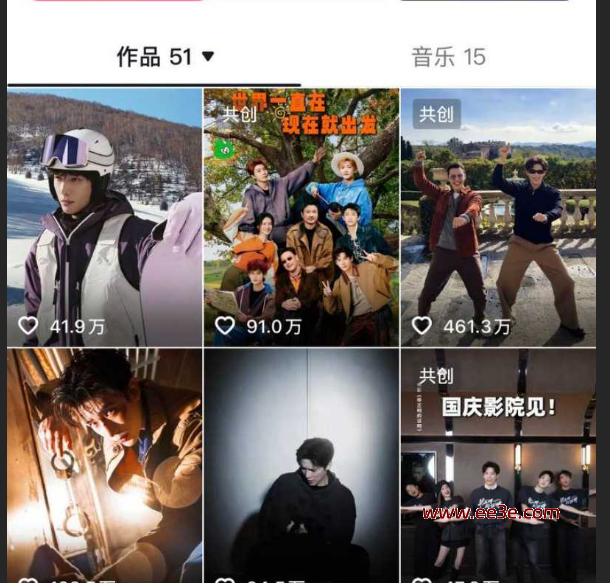Image resolution: width=610 pixels, height=583 pixels.
Task: Open the 国庆影院见 co-created video
Action: pos(498,465)
